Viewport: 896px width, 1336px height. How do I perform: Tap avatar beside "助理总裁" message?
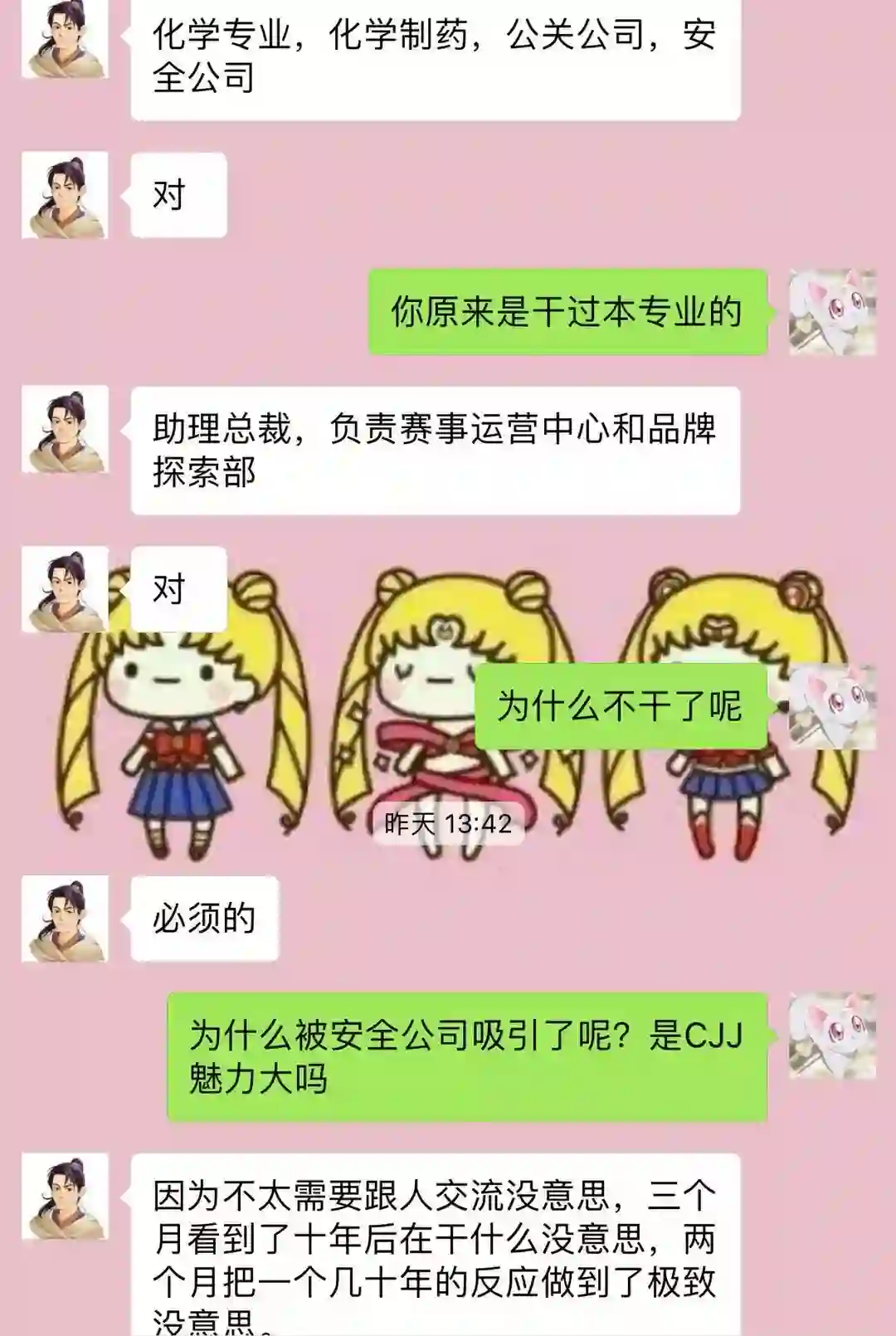tap(65, 430)
